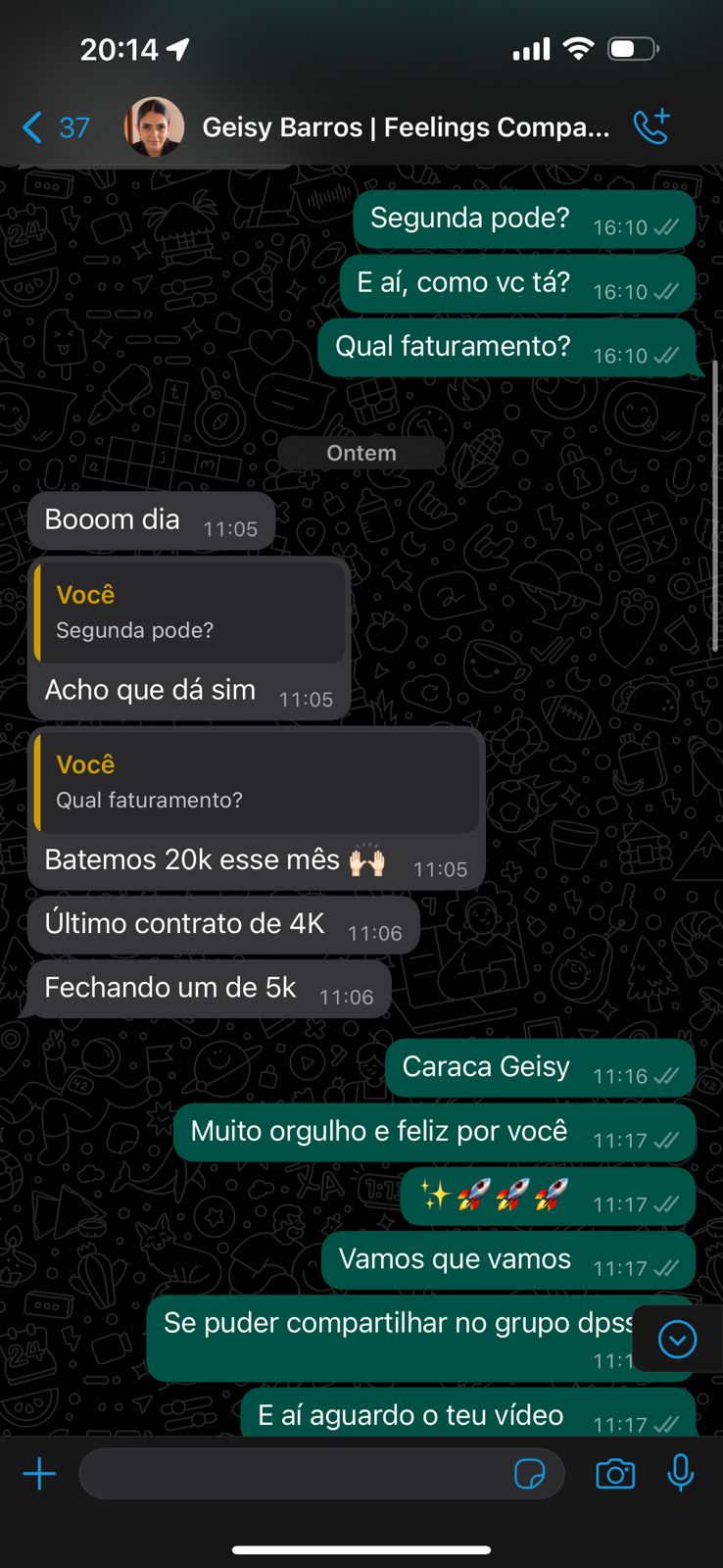The width and height of the screenshot is (723, 1568).
Task: Start a call with Geisy Barros
Action: [x=651, y=126]
